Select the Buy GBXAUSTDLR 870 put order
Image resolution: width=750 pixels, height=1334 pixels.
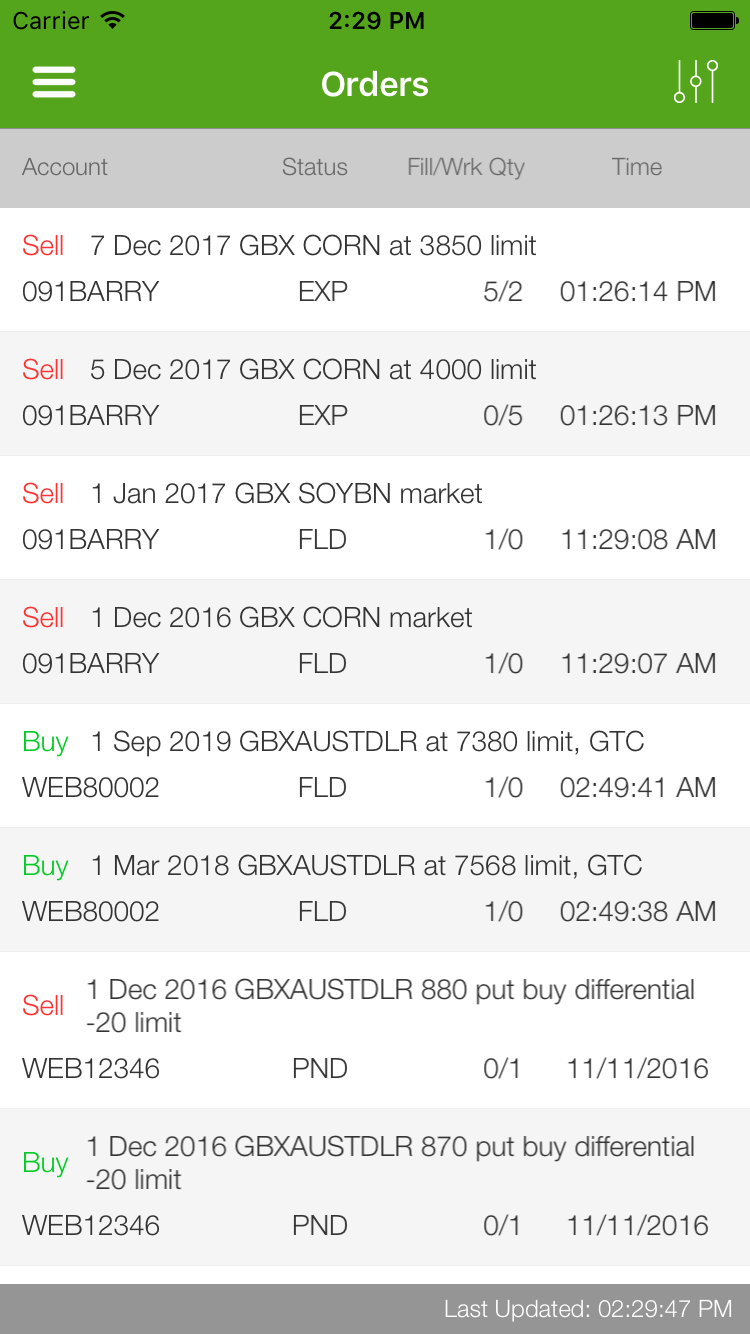pyautogui.click(x=375, y=1187)
